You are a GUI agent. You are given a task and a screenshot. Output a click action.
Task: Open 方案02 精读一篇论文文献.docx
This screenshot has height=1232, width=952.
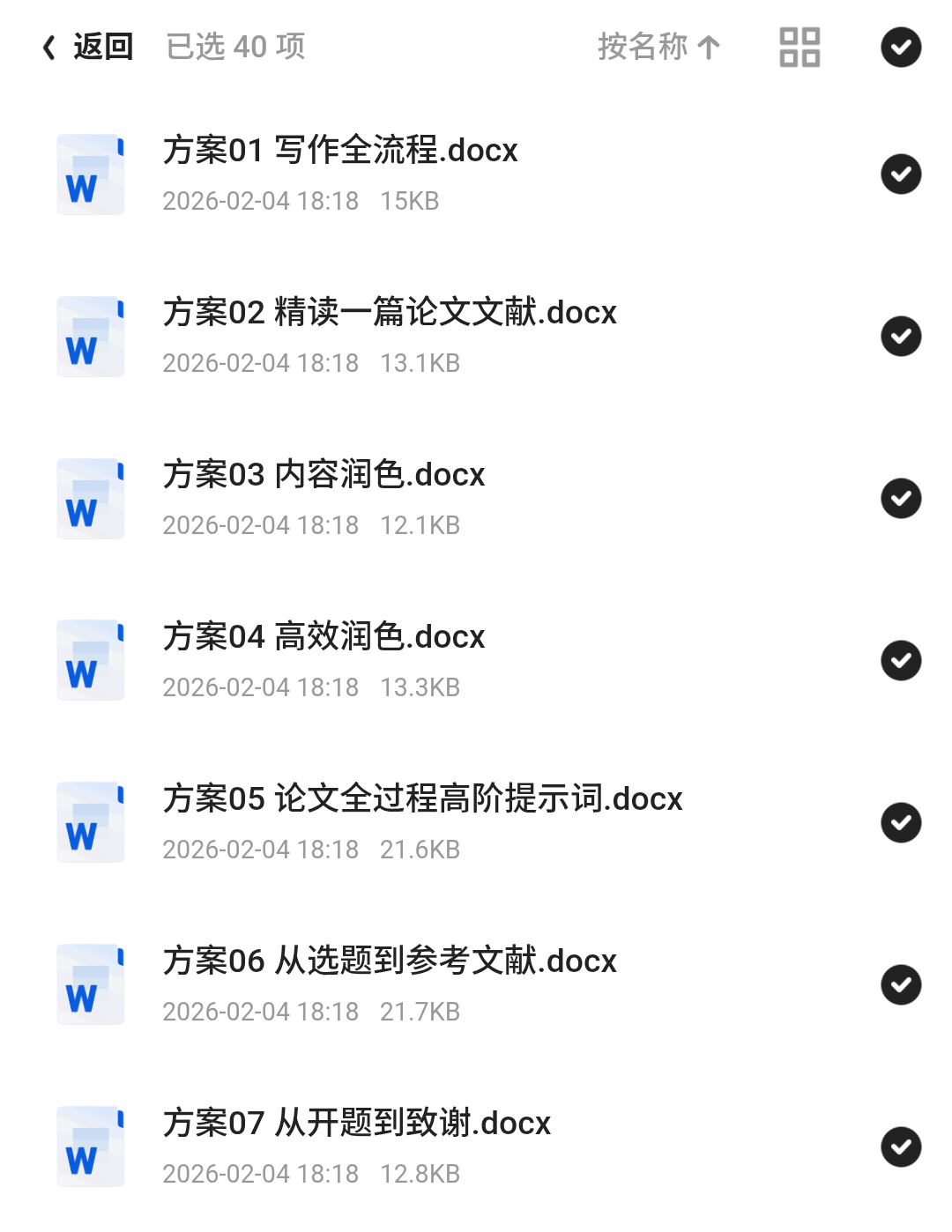(x=390, y=313)
